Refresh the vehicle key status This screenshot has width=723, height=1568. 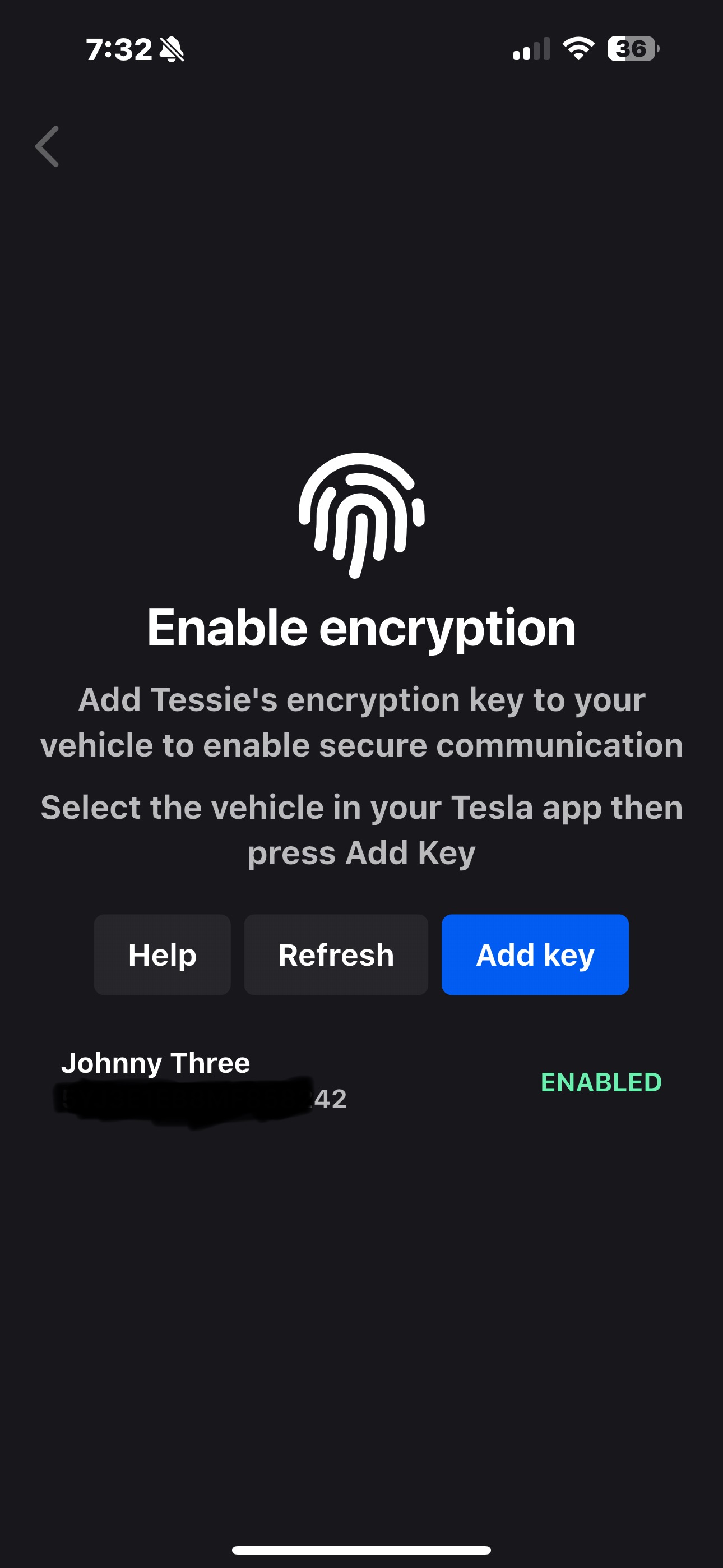pos(336,954)
